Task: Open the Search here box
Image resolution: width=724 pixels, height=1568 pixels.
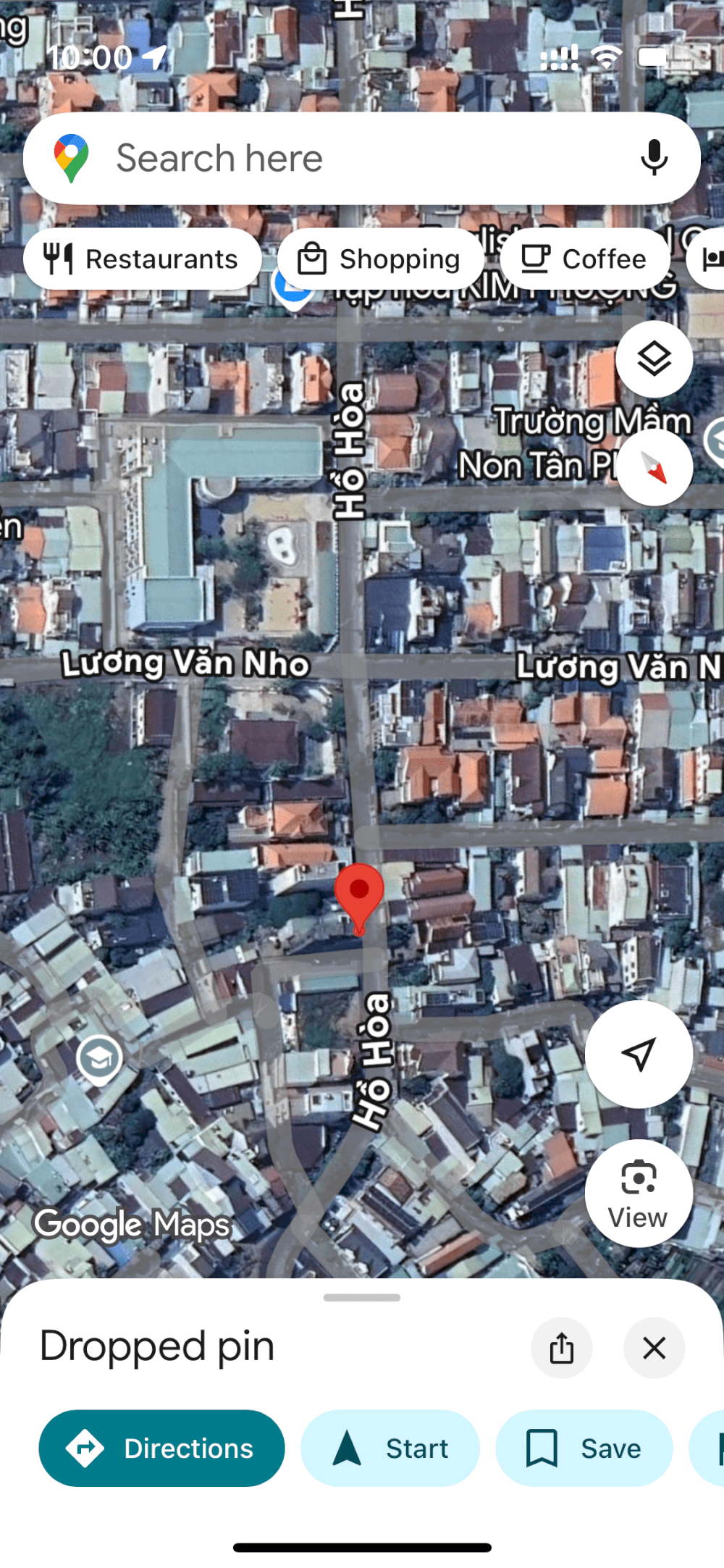Action: (348, 158)
